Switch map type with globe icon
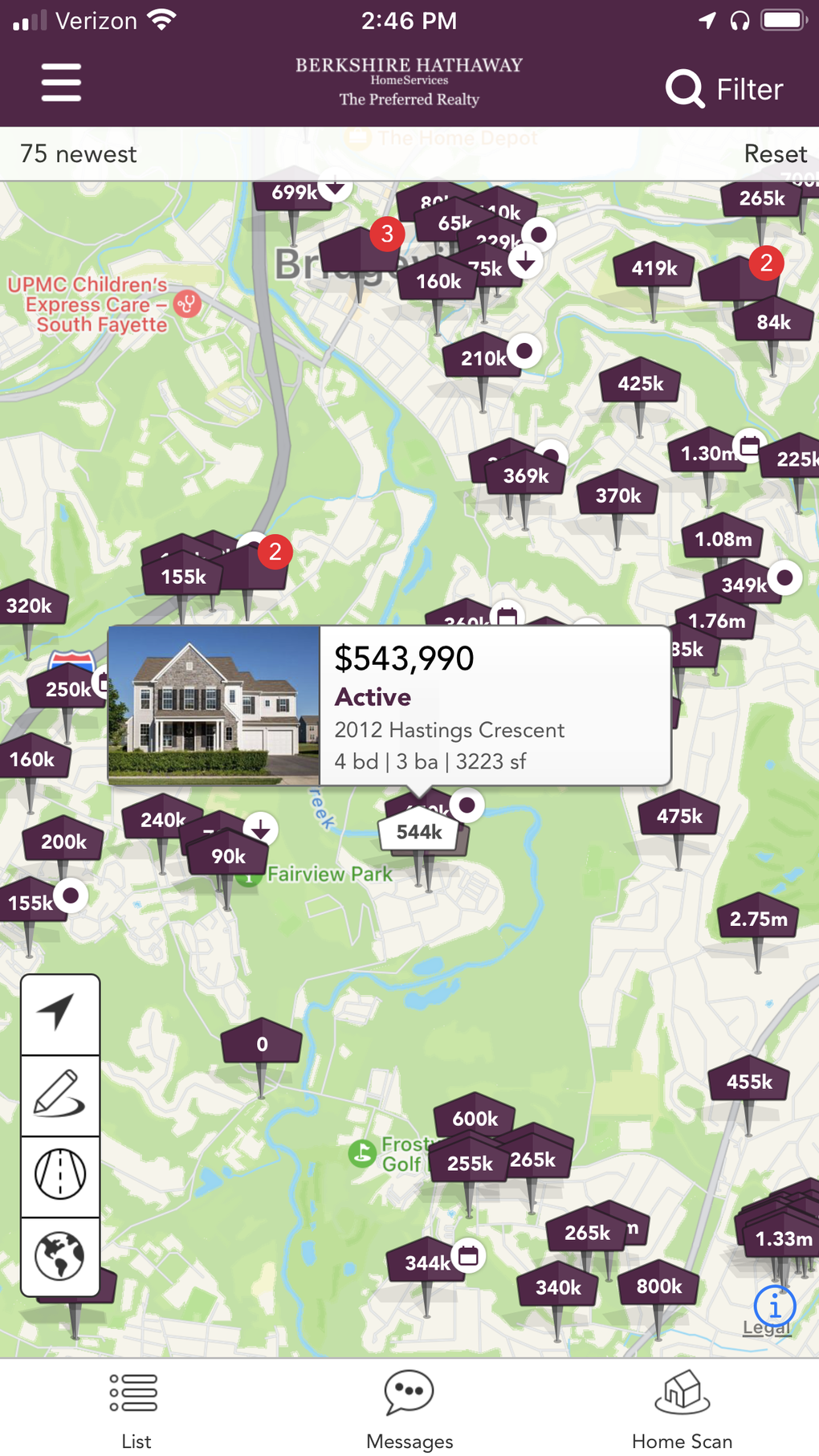Viewport: 819px width, 1456px height. pos(60,1256)
